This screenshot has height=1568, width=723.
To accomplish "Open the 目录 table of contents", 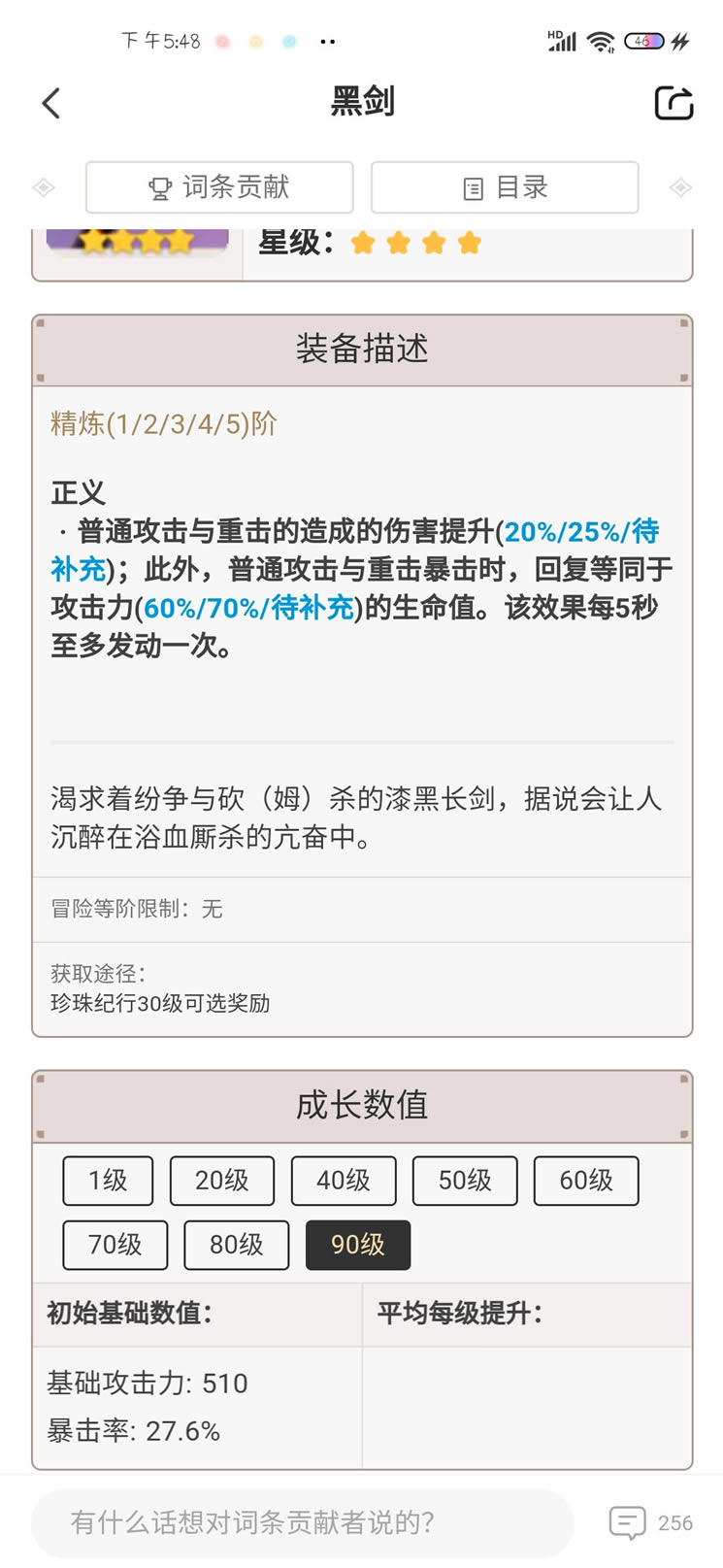I will point(505,187).
